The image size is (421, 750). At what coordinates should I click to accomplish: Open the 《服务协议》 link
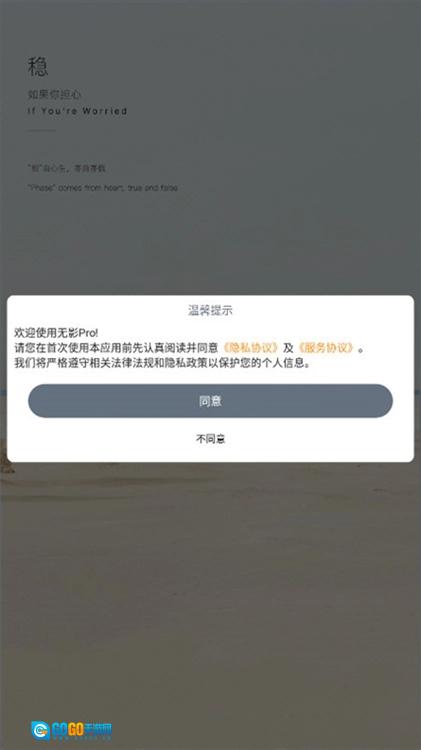[326, 348]
